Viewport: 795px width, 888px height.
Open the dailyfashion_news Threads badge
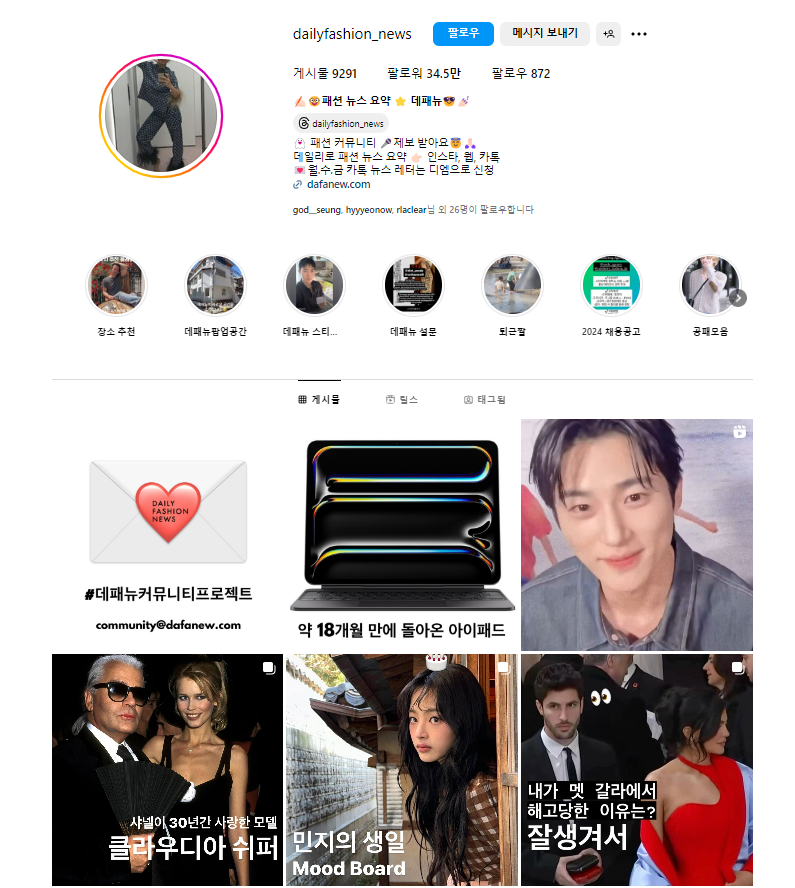[x=341, y=123]
